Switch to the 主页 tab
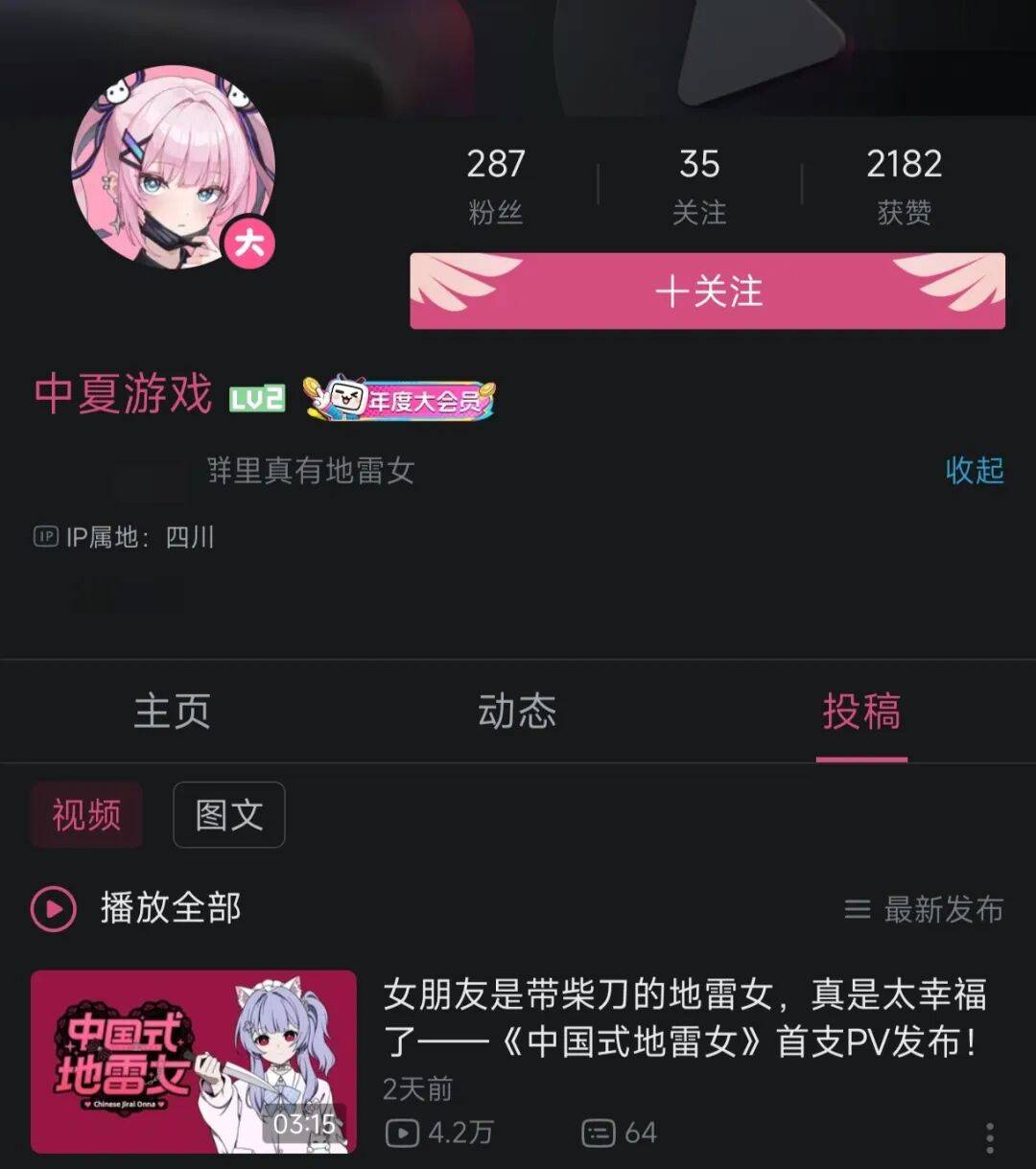 tap(173, 712)
